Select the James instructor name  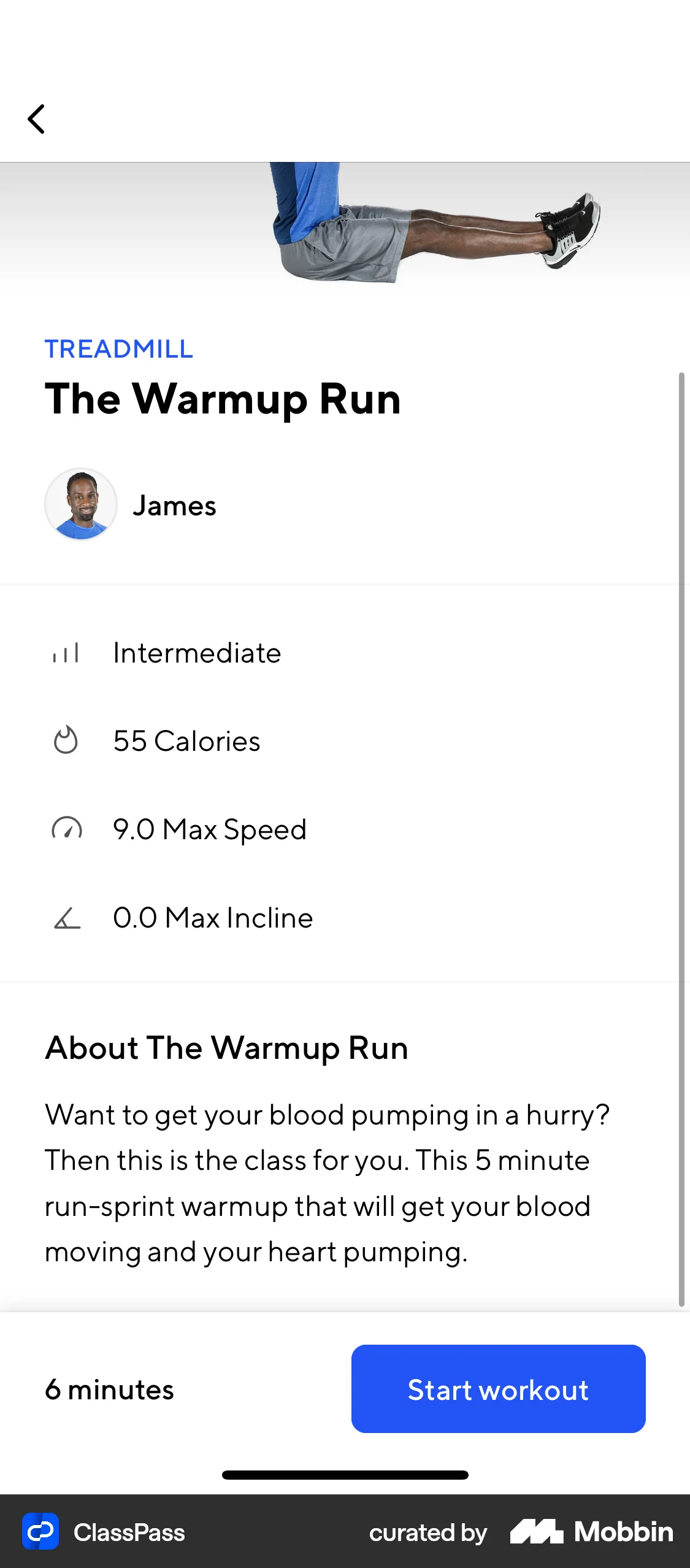coord(175,505)
